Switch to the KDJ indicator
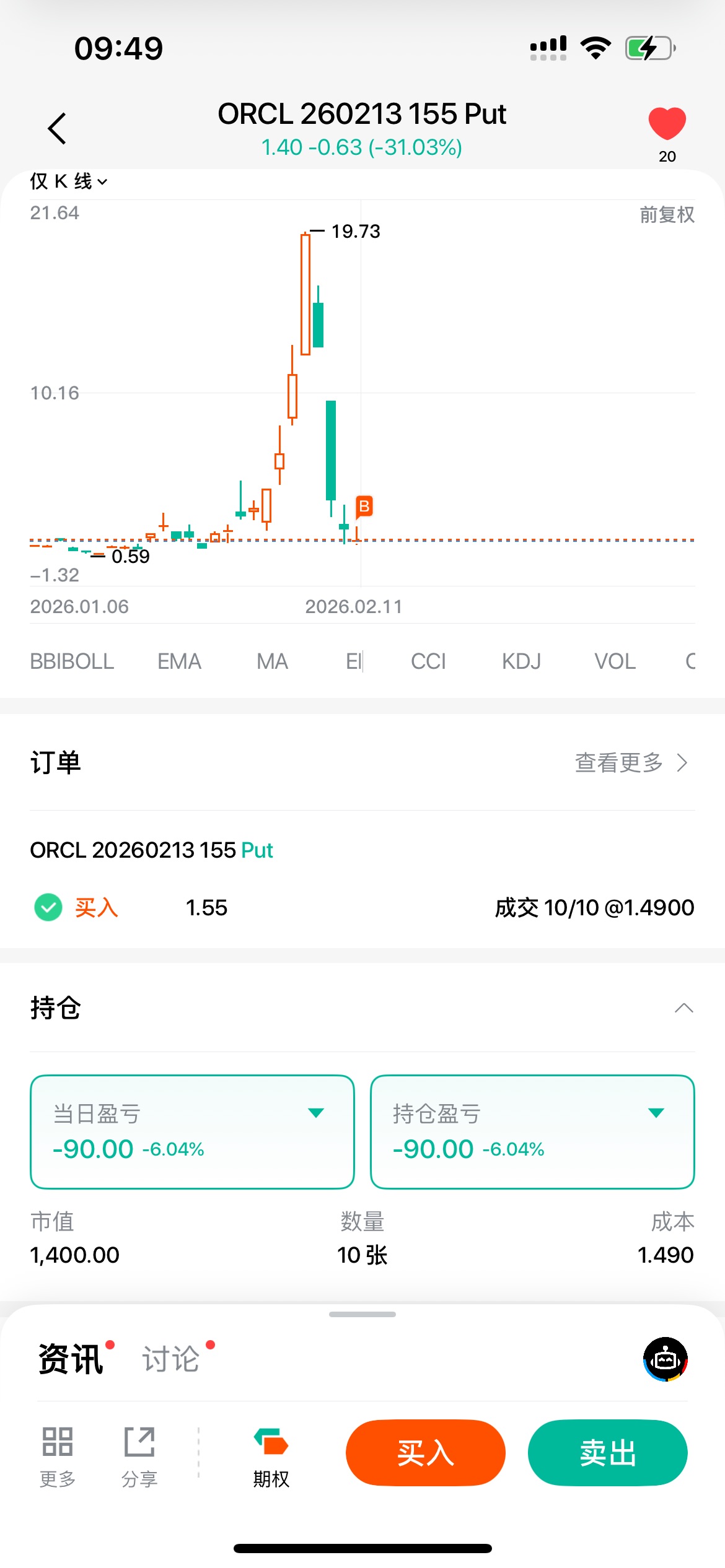 [x=521, y=661]
